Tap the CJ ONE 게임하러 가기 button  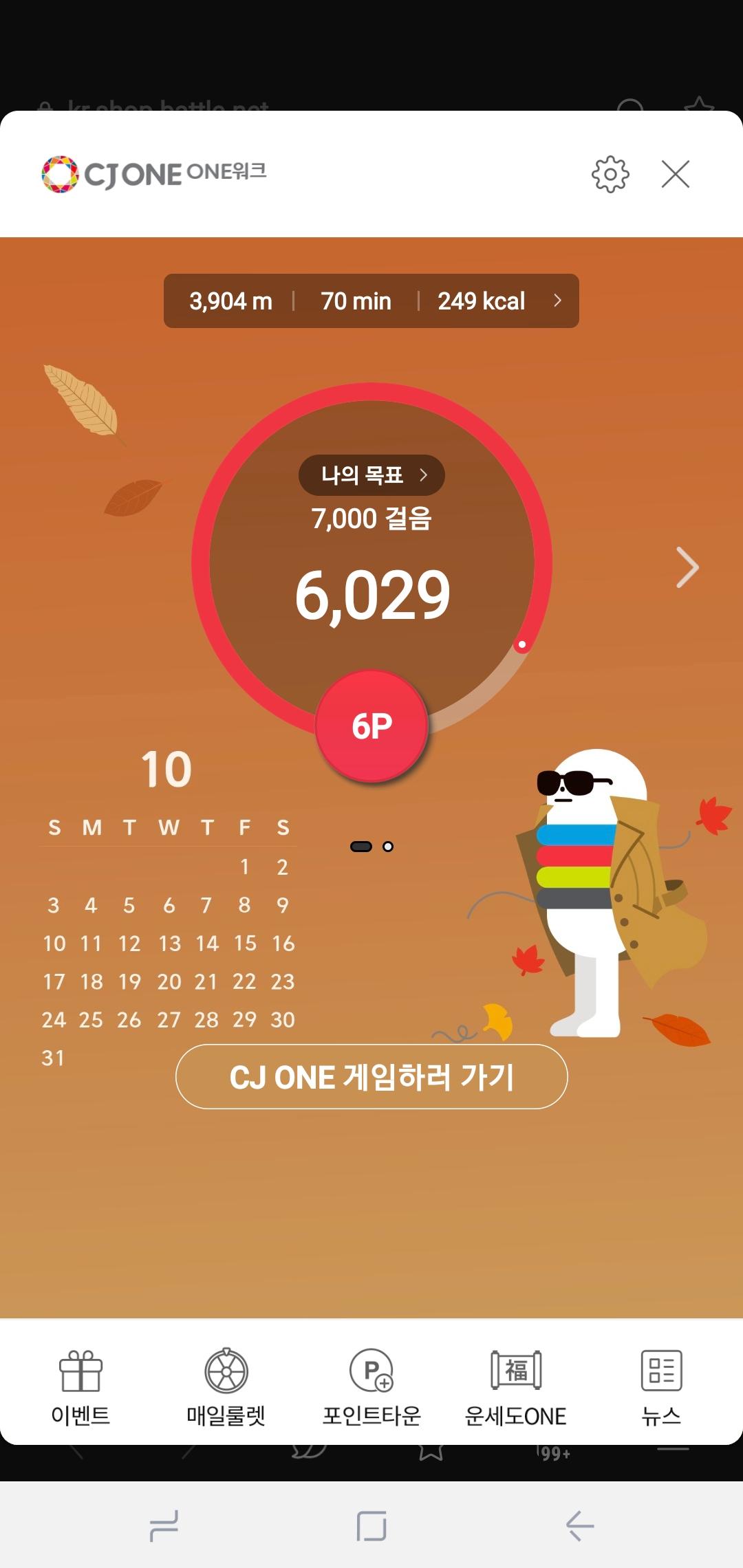[371, 1077]
